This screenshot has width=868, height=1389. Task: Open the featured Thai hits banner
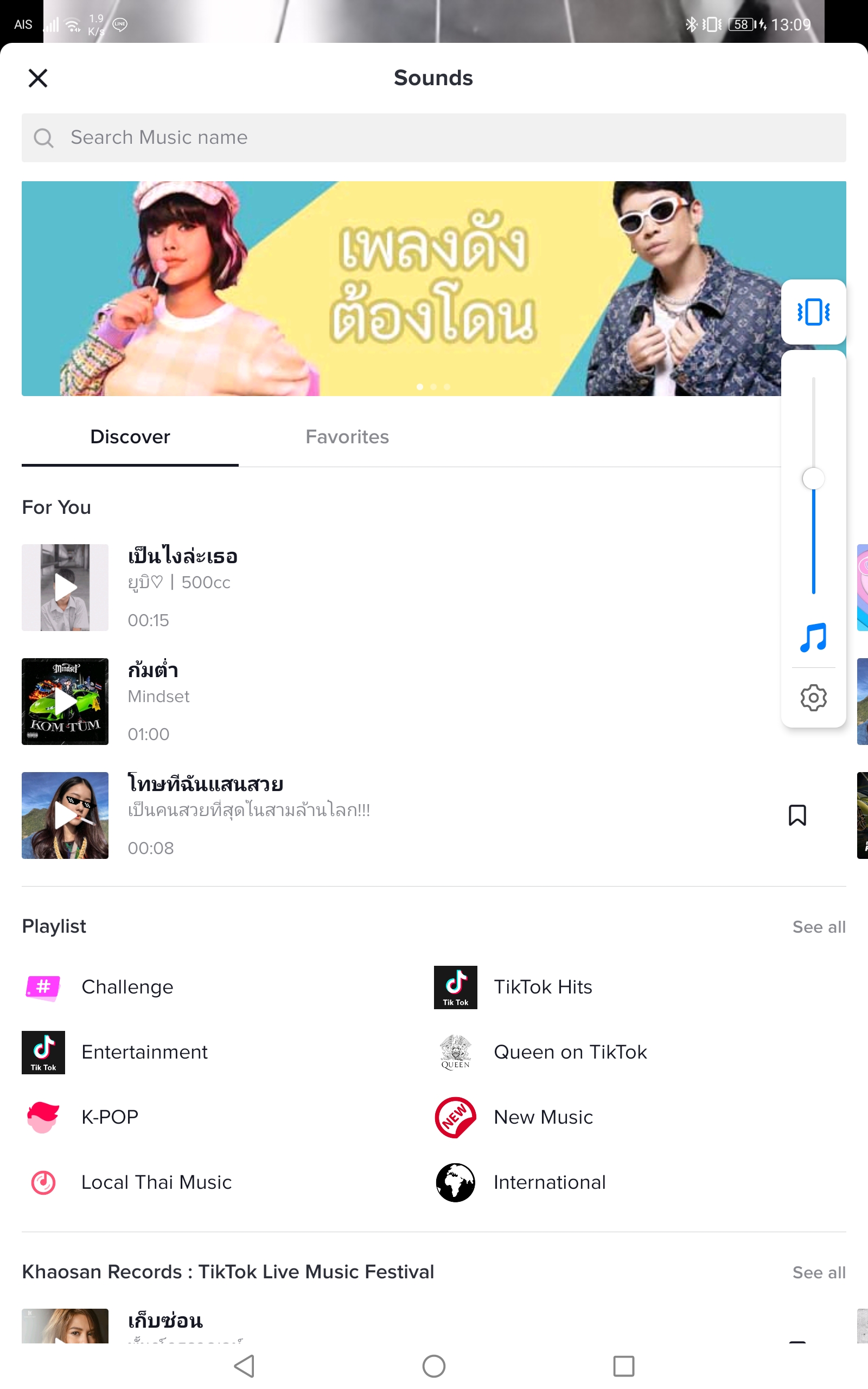(402, 288)
